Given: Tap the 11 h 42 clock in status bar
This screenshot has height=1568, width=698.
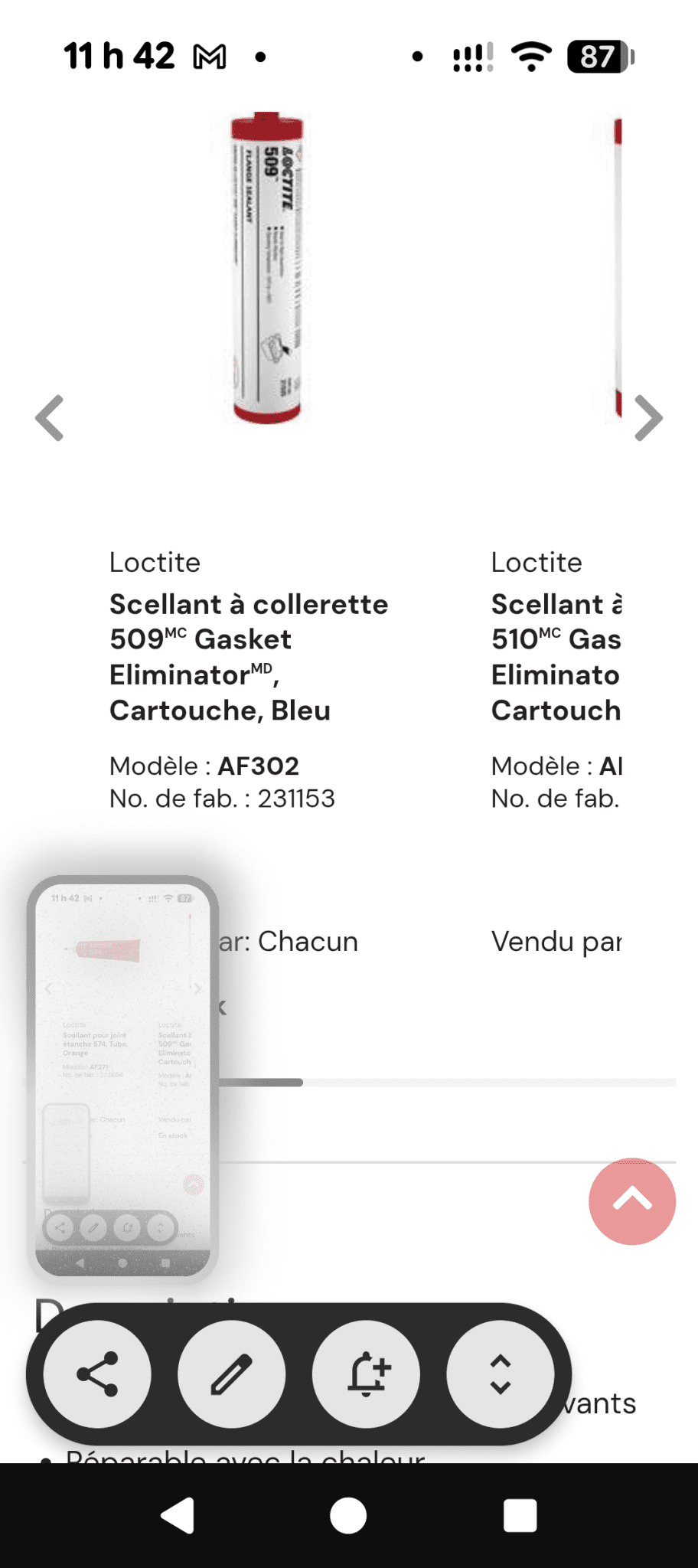Looking at the screenshot, I should coord(119,54).
